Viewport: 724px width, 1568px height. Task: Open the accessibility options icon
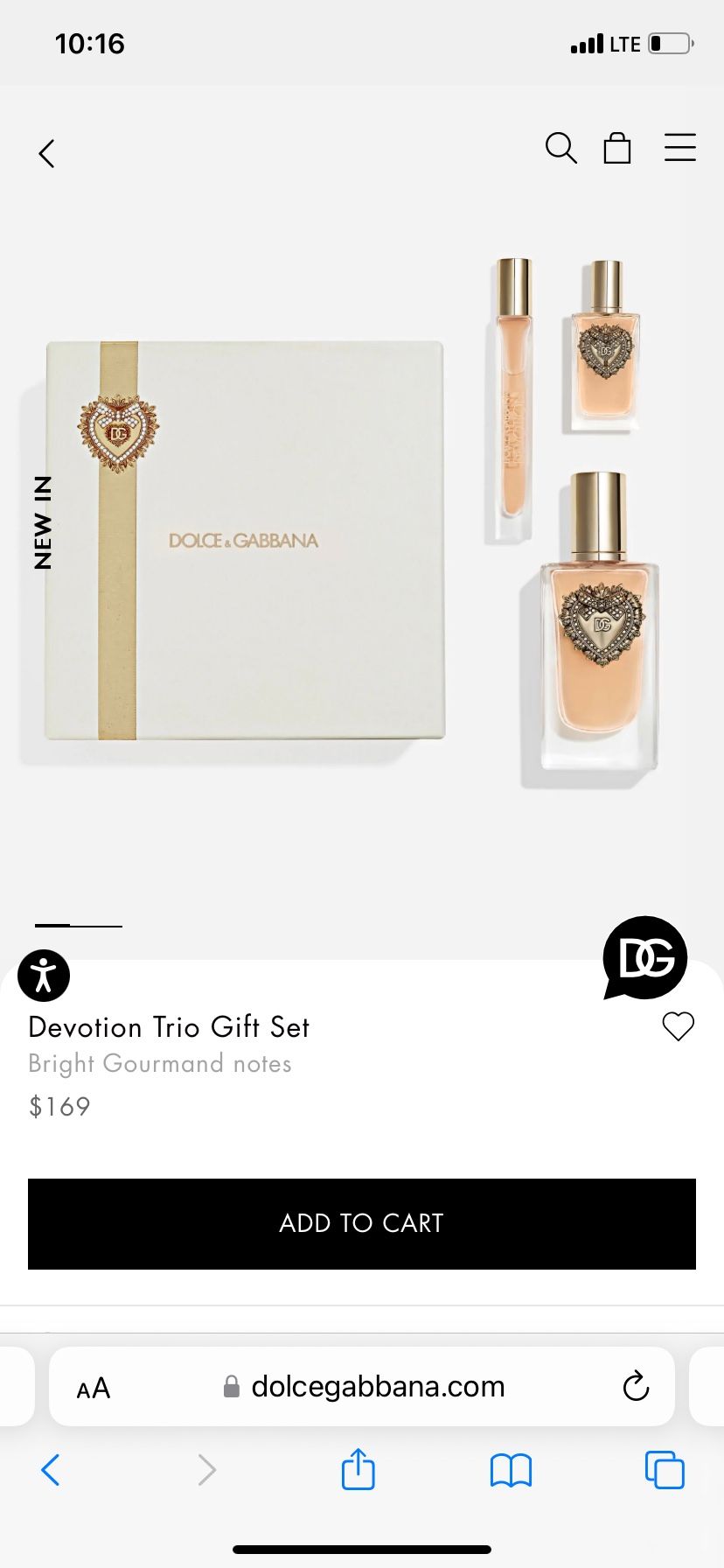(44, 976)
